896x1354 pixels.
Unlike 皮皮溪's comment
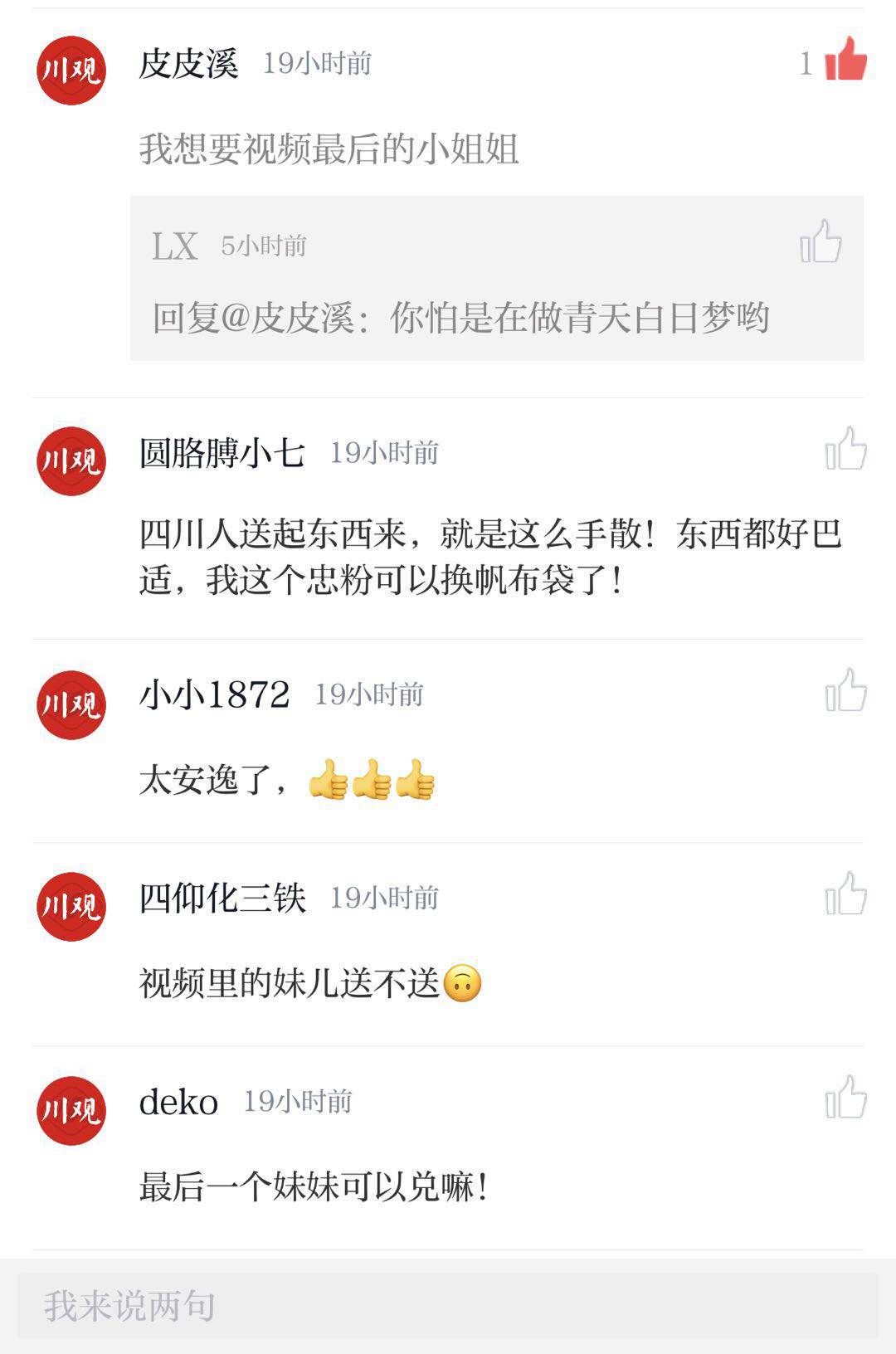[x=845, y=61]
